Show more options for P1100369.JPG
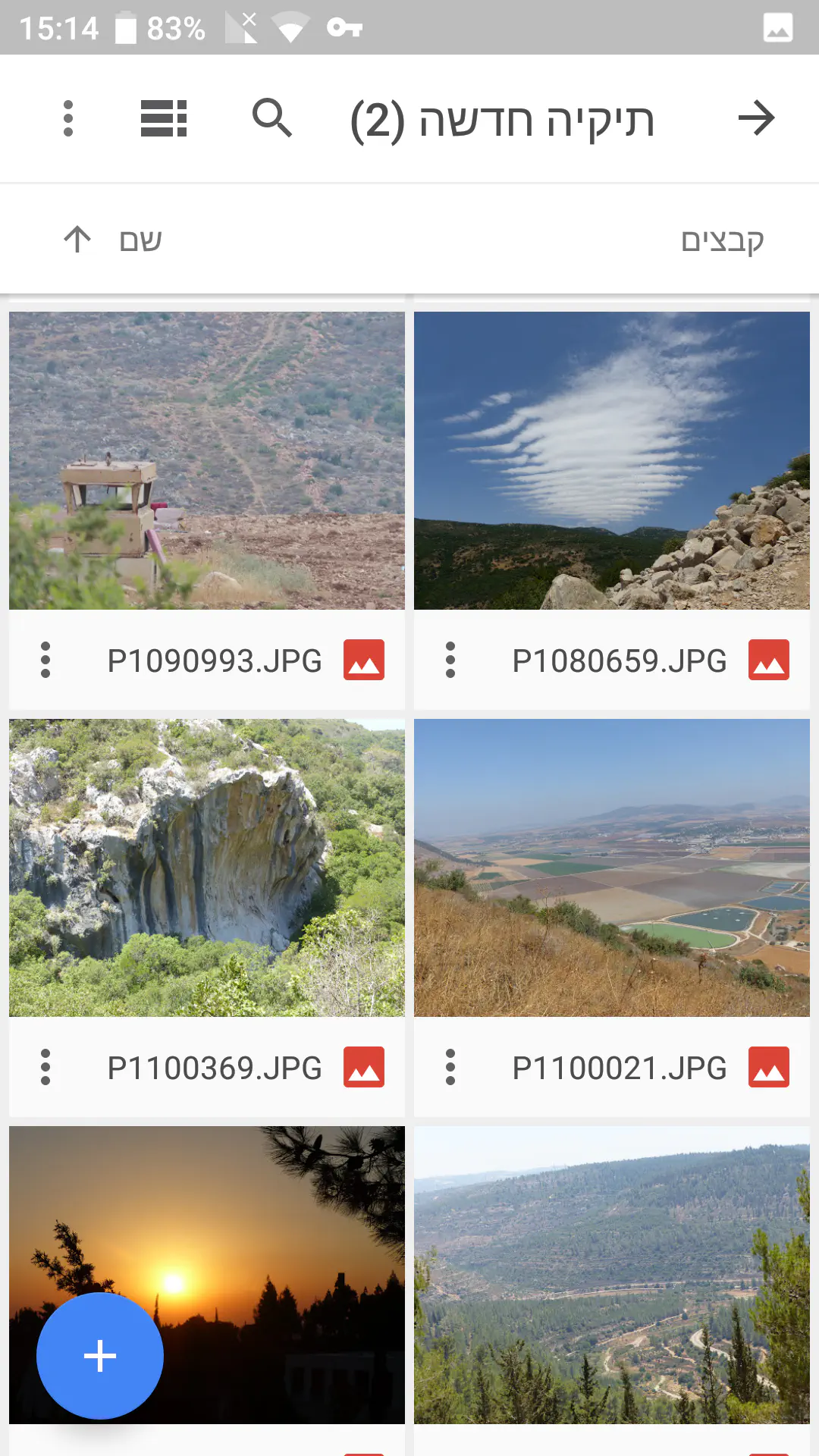The height and width of the screenshot is (1456, 819). click(x=45, y=1067)
